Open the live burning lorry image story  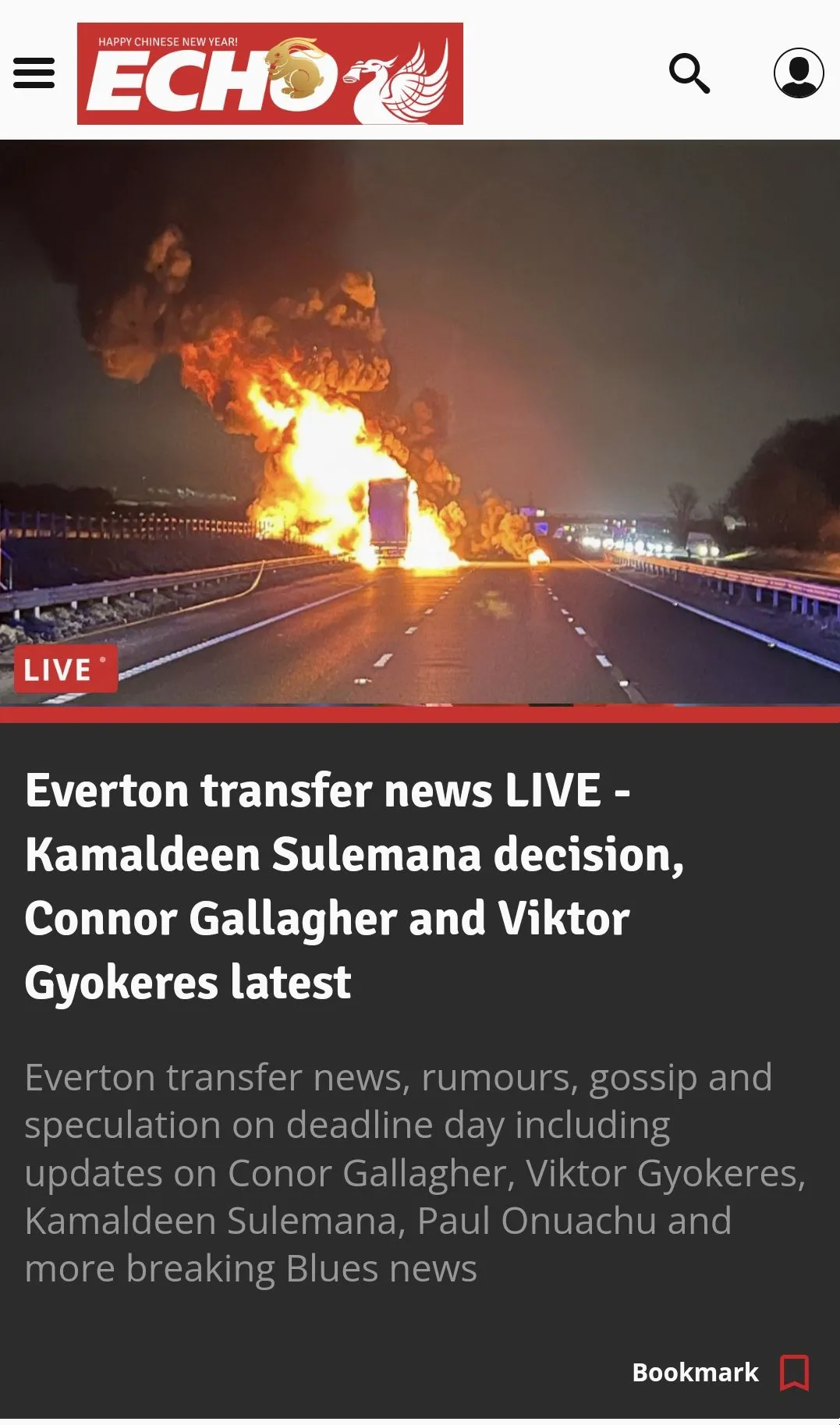(x=420, y=421)
